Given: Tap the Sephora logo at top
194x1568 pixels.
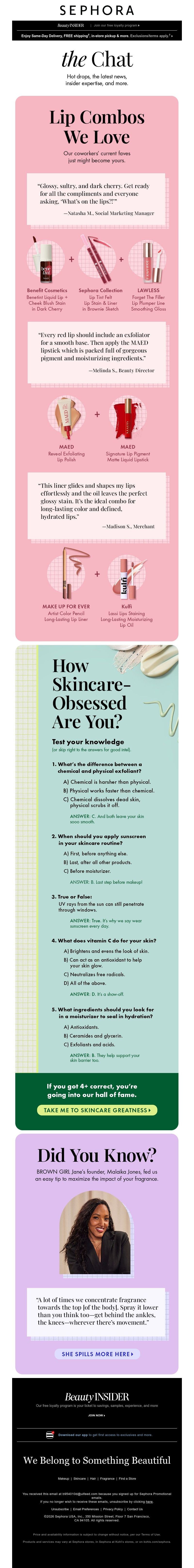Looking at the screenshot, I should 97,10.
